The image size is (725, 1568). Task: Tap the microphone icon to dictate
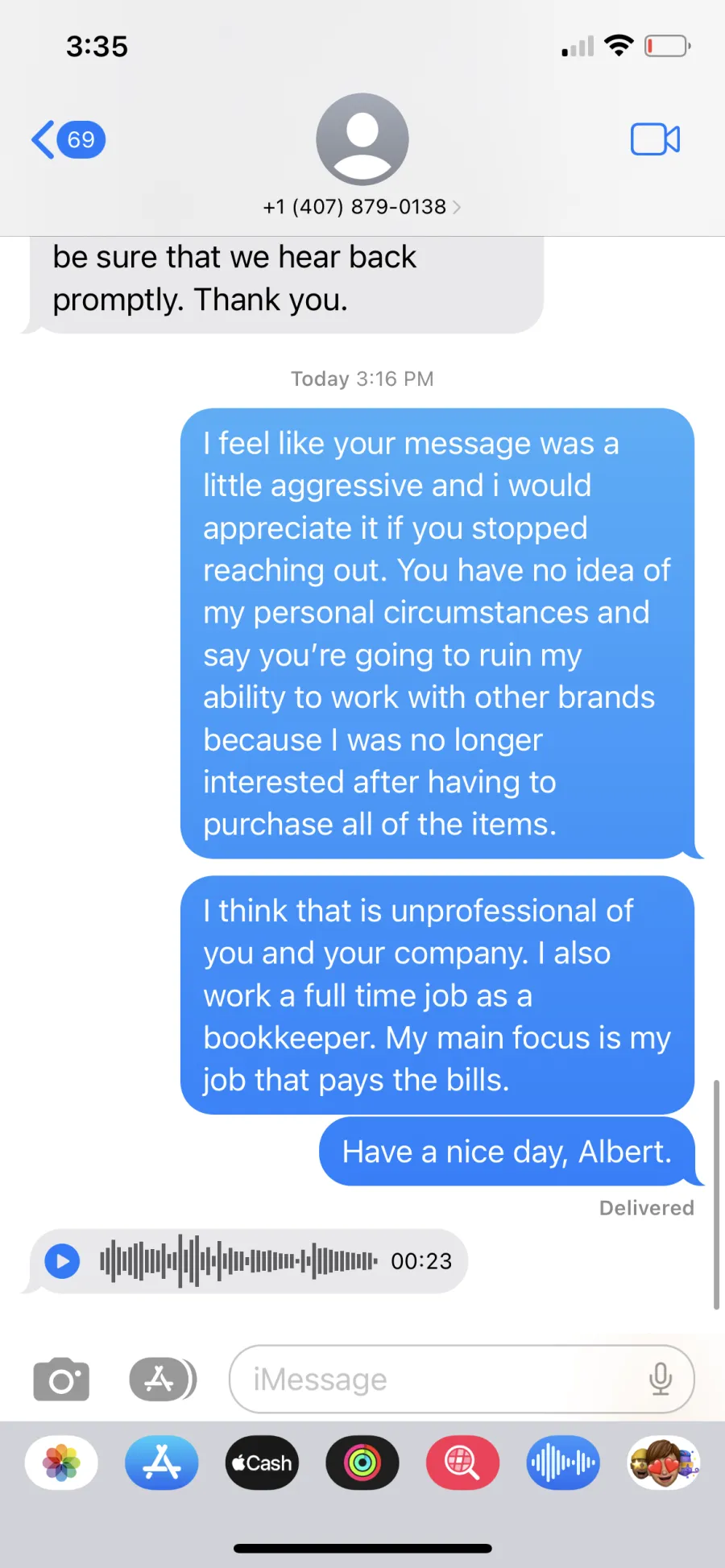(x=661, y=1380)
